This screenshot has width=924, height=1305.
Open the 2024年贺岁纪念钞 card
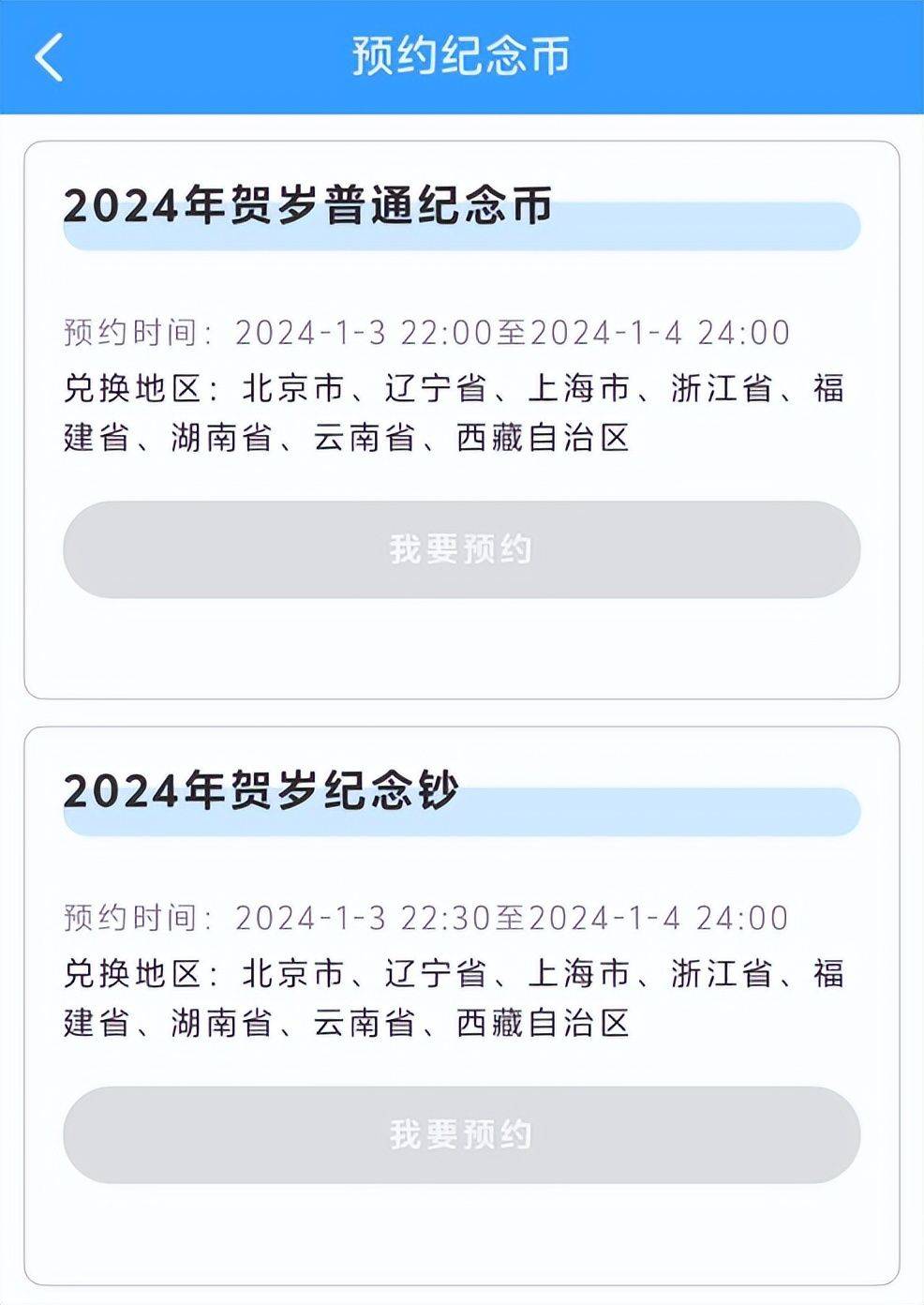pyautogui.click(x=461, y=998)
